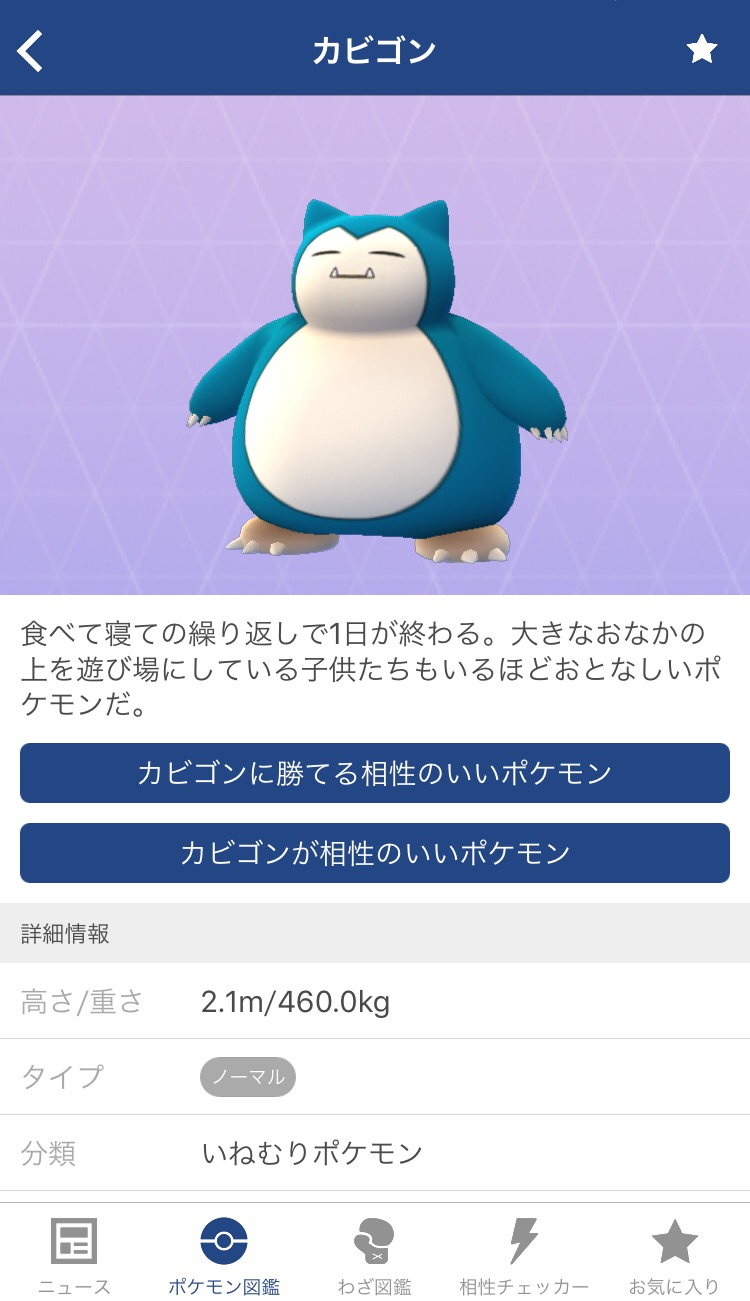Open the わざ図鑑 tab
The height and width of the screenshot is (1301, 750).
(x=374, y=1255)
